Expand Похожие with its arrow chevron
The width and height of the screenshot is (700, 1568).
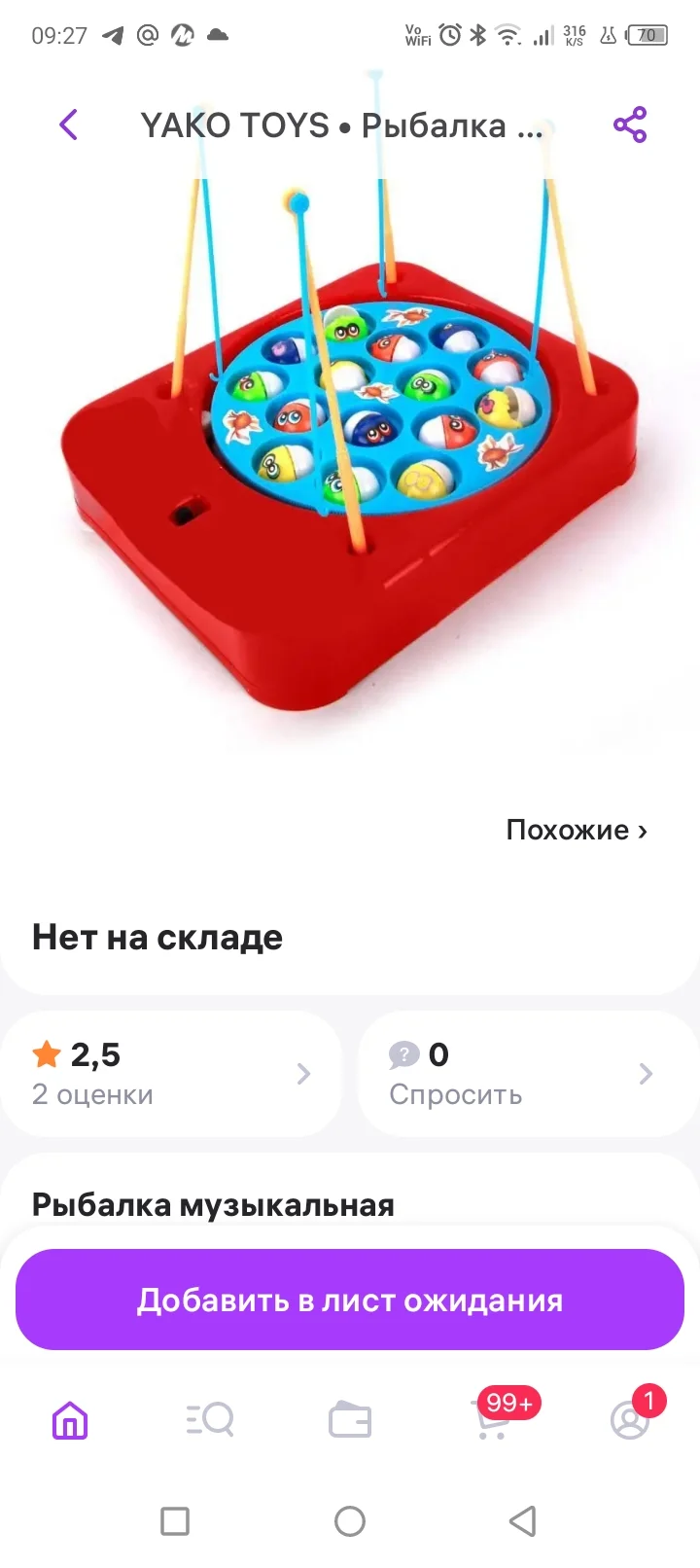coord(642,830)
